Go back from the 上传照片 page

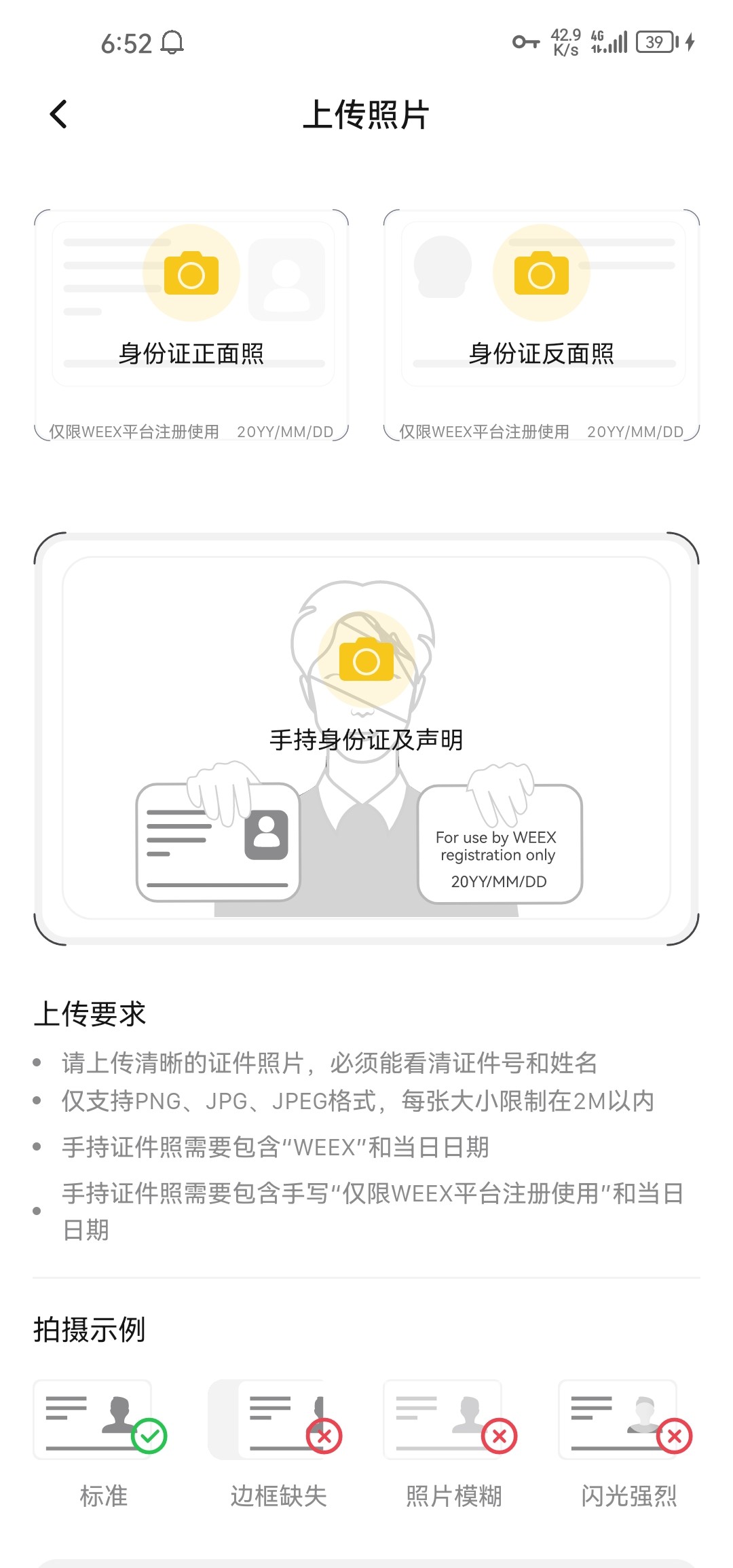59,114
